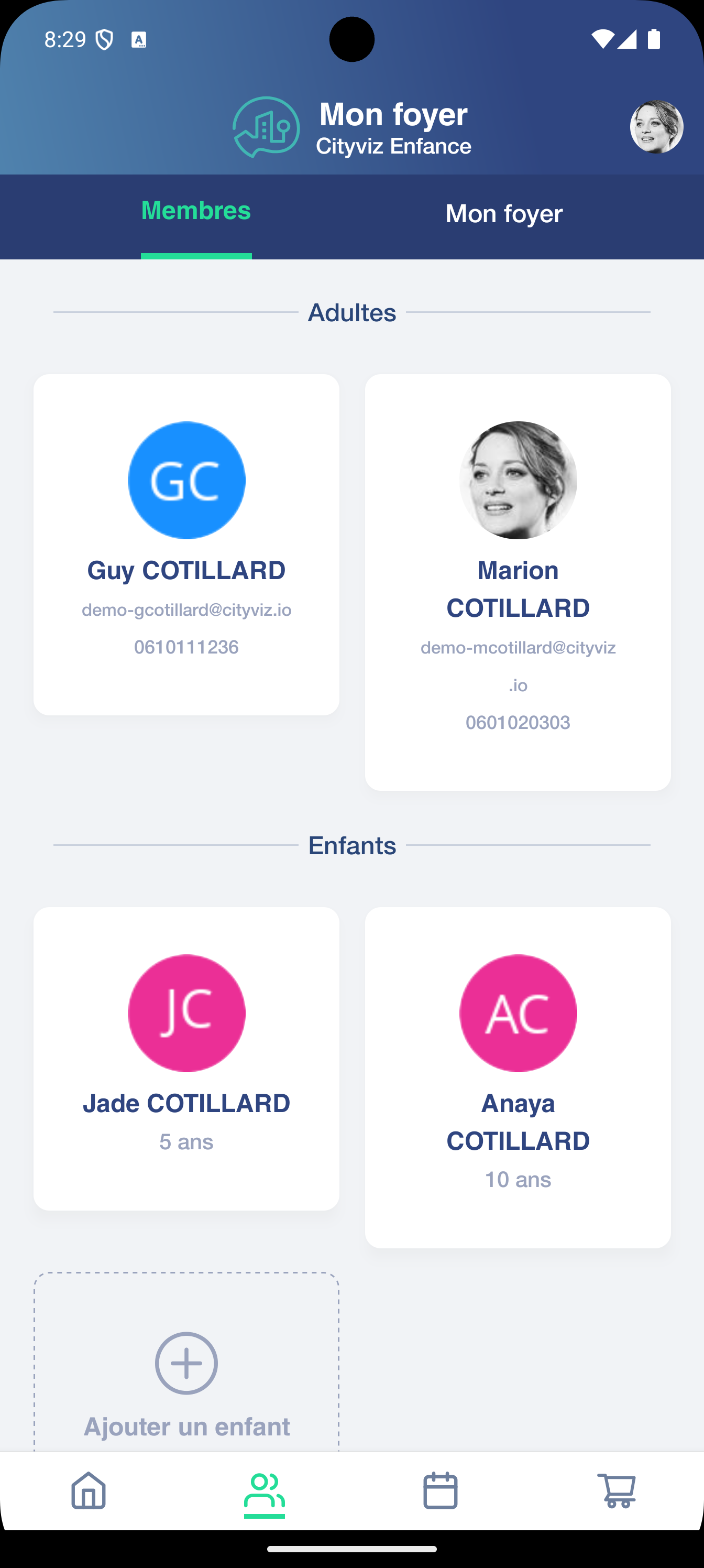704x1568 pixels.
Task: Select the Membres tab
Action: [196, 211]
